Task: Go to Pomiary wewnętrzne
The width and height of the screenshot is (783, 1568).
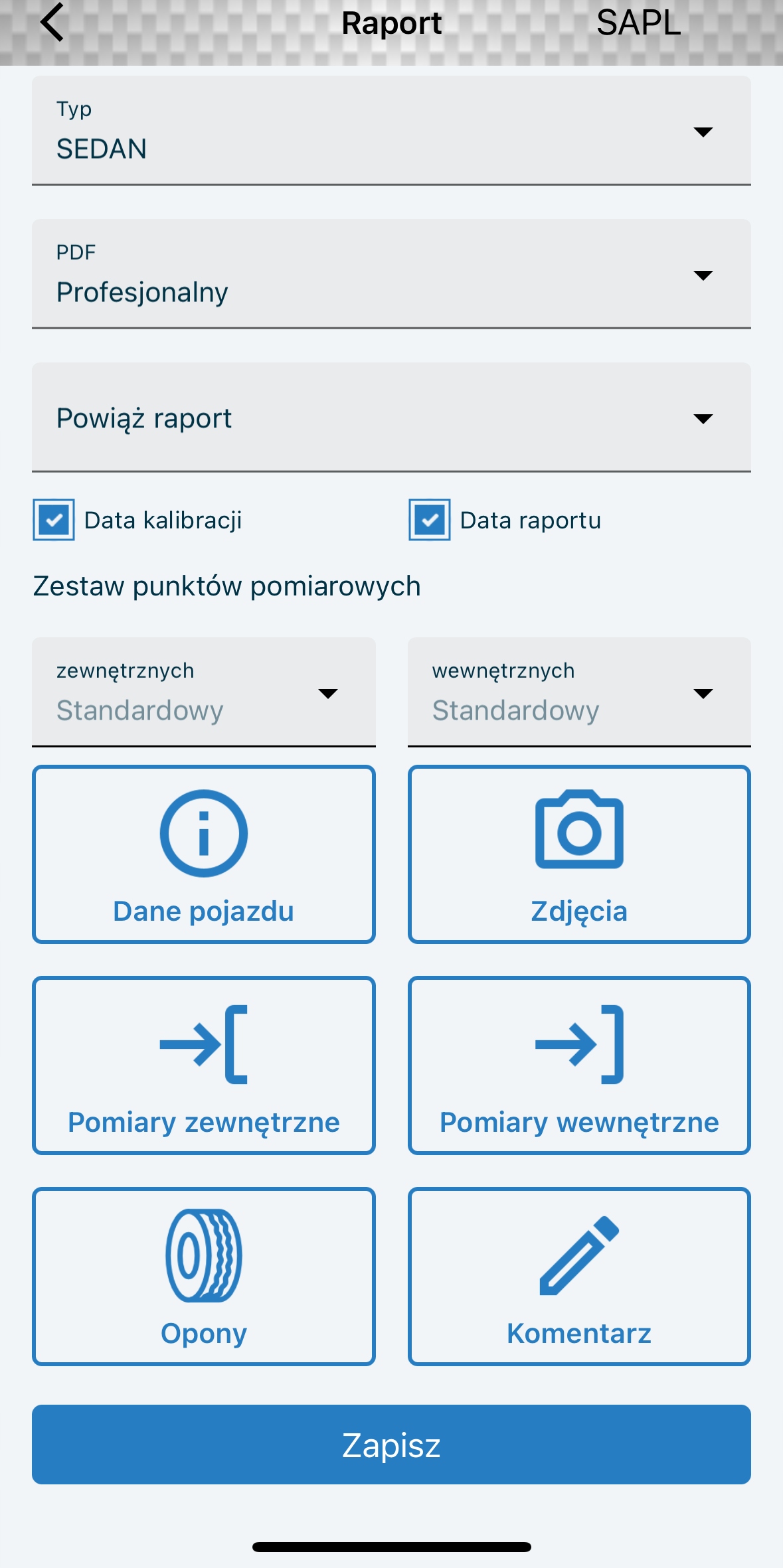Action: click(x=578, y=1065)
